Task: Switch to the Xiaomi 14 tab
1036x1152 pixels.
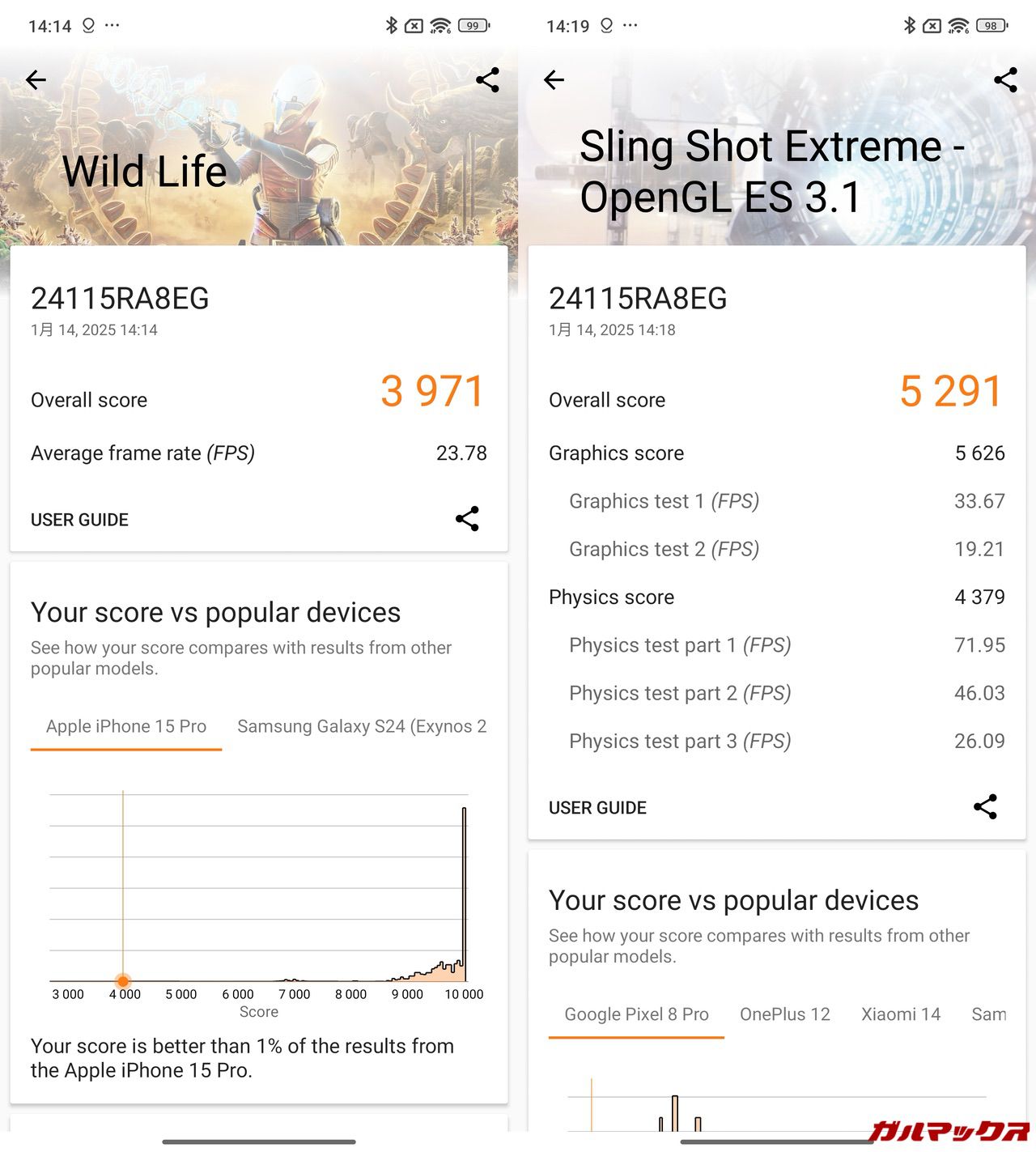Action: [x=900, y=1014]
